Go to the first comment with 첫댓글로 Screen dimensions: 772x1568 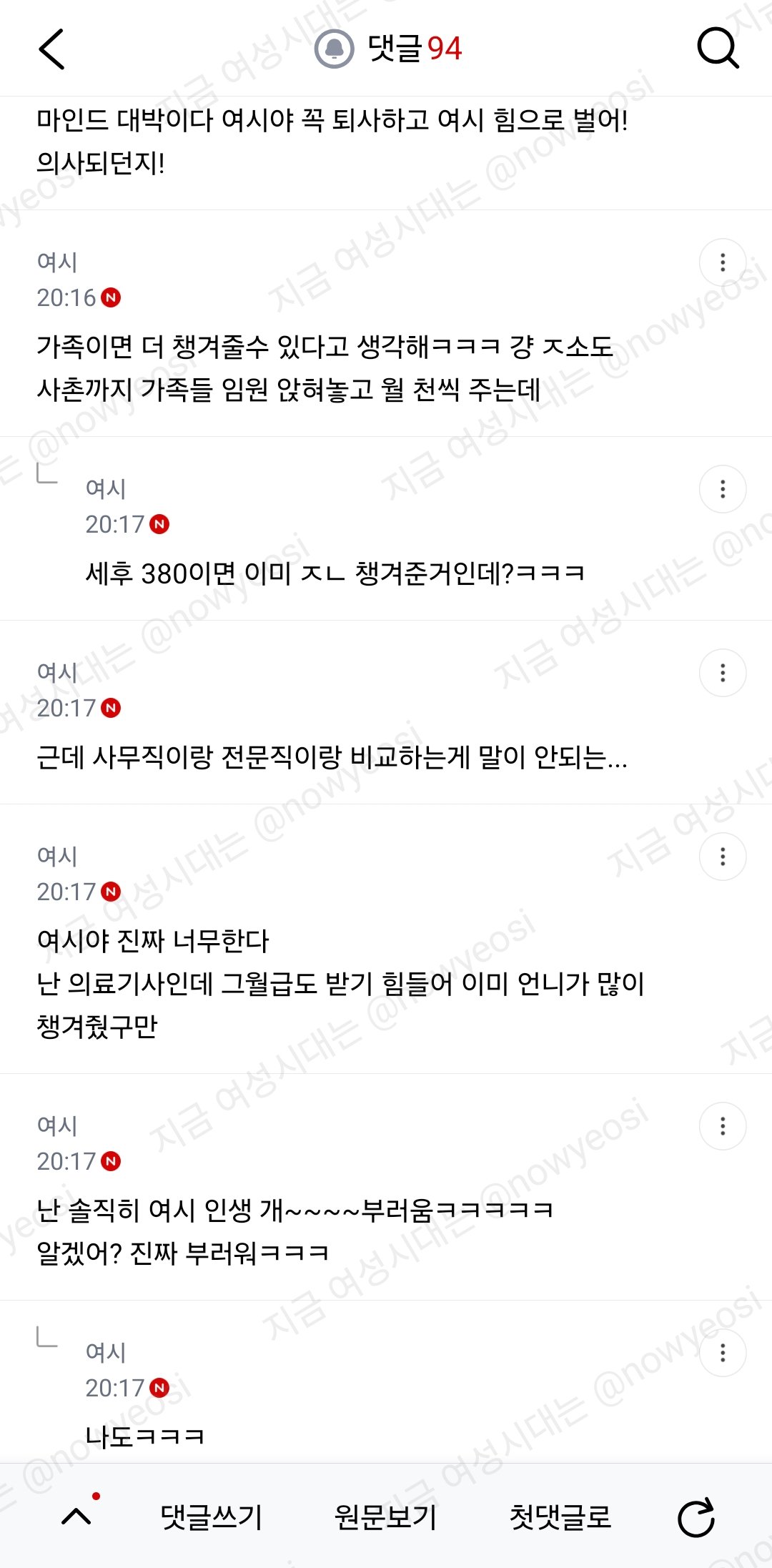pos(560,1517)
